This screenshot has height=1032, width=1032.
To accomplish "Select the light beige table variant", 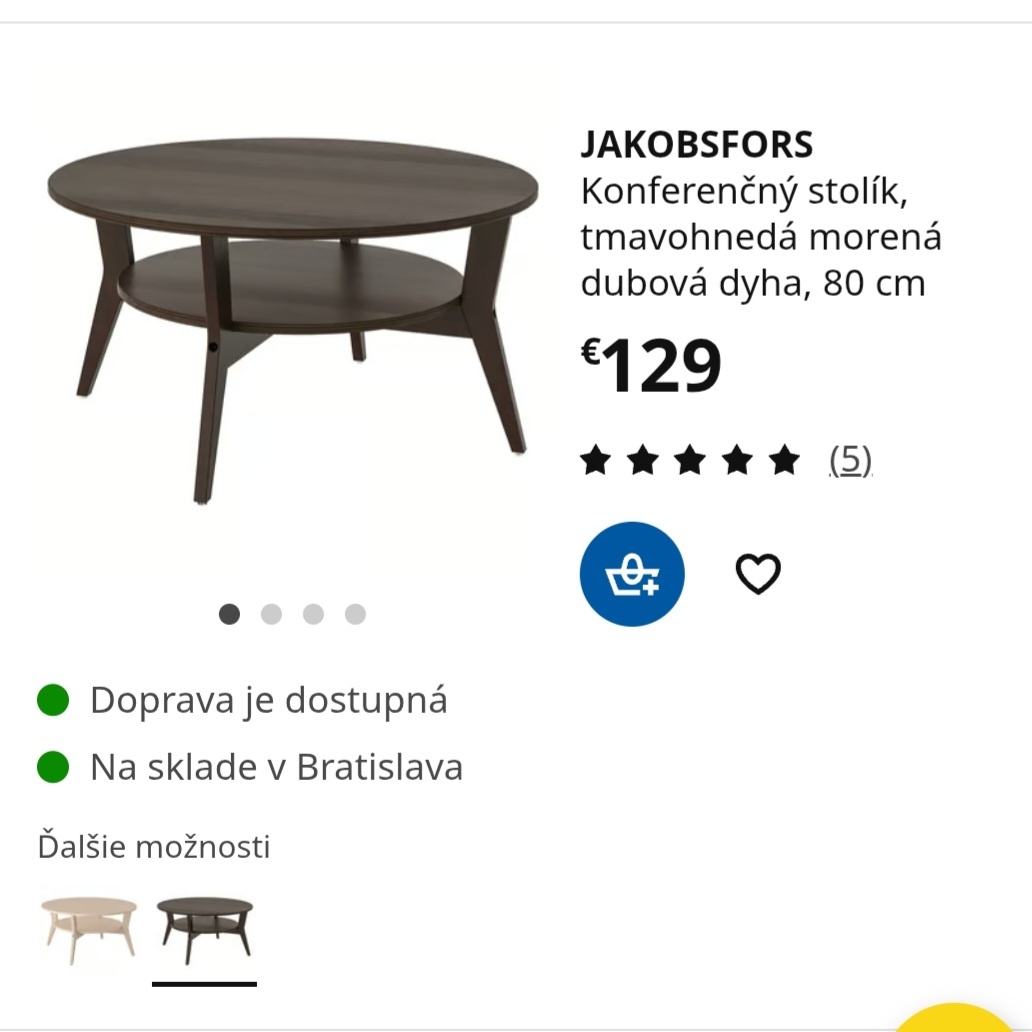I will (89, 928).
